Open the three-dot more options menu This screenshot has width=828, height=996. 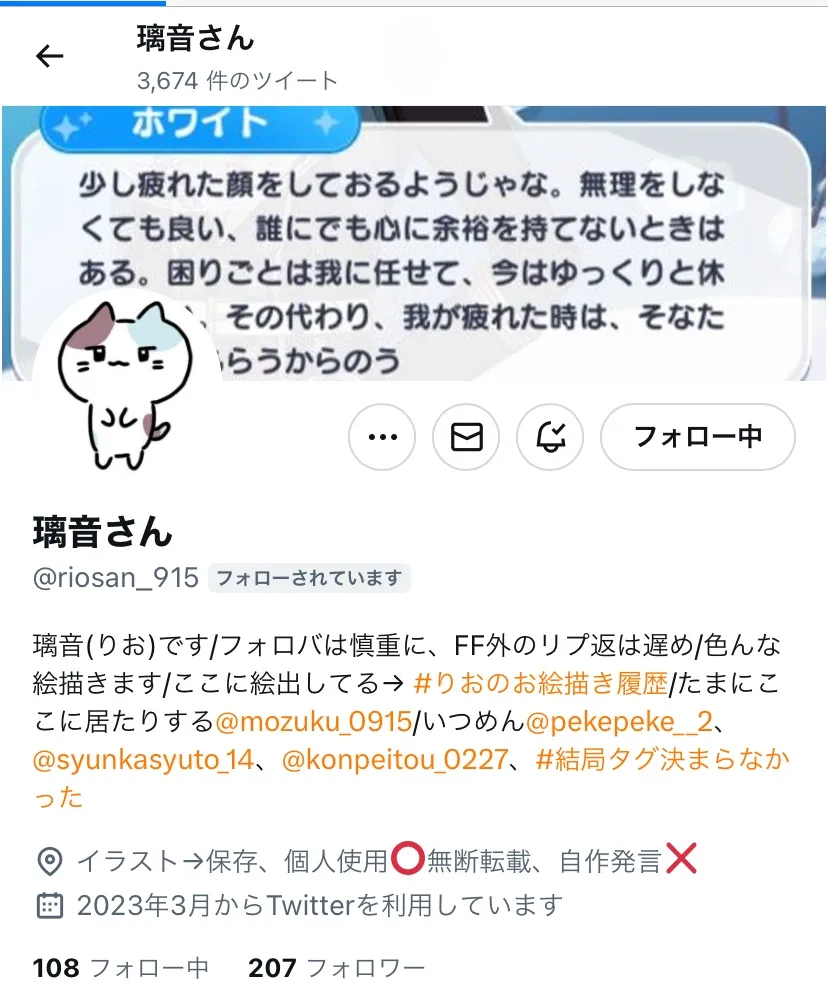[x=383, y=437]
